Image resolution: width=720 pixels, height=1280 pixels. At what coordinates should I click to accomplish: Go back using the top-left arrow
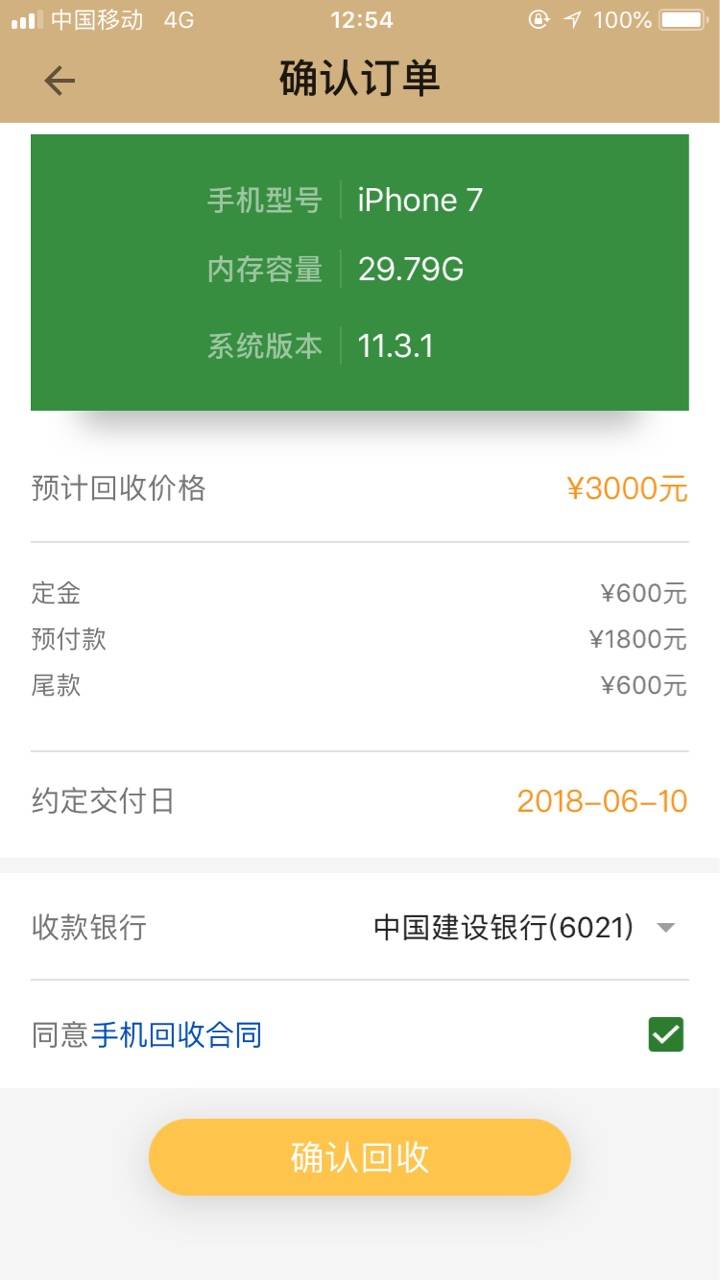pyautogui.click(x=60, y=80)
